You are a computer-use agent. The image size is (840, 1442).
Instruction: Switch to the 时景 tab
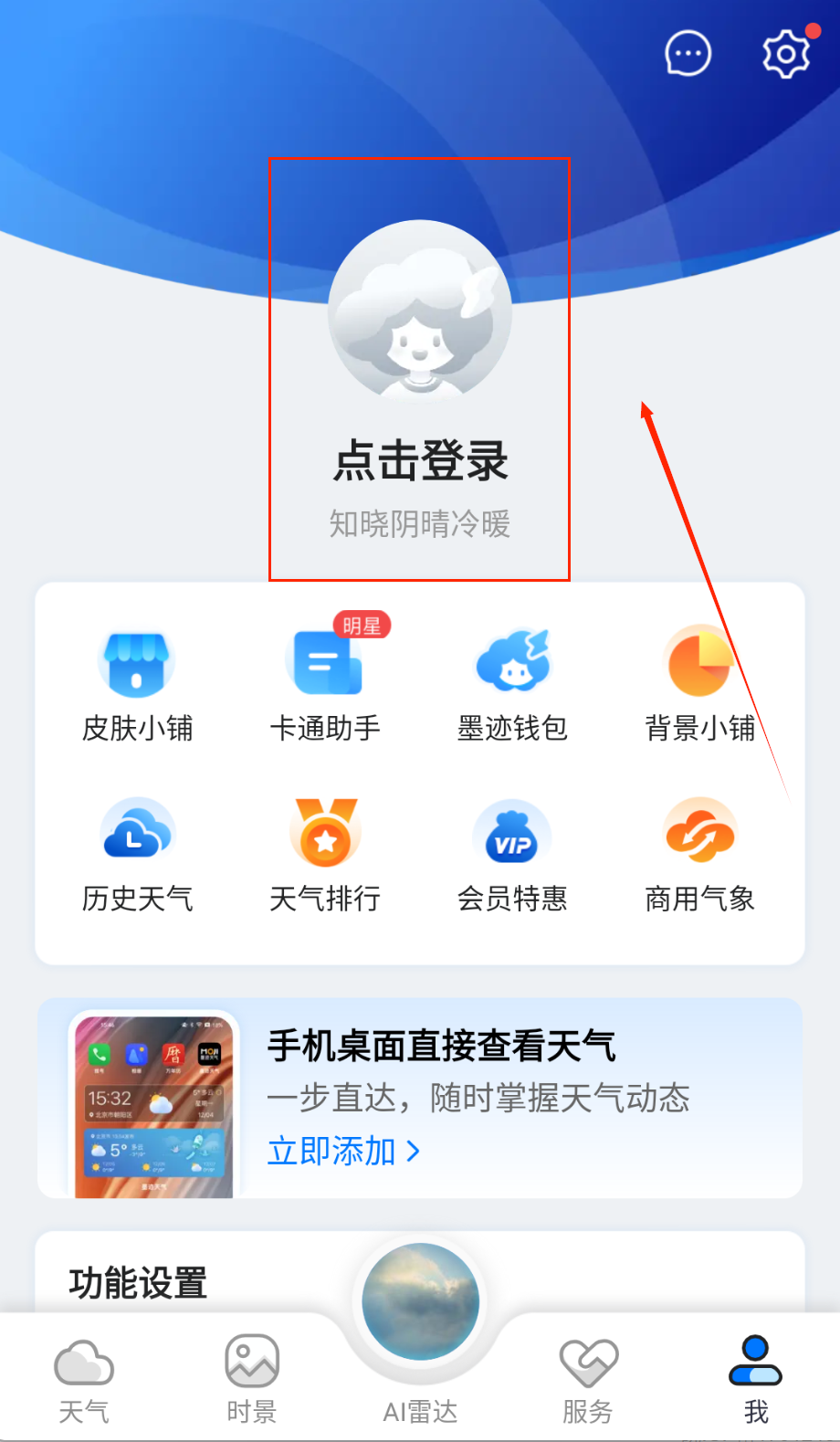tap(252, 1379)
